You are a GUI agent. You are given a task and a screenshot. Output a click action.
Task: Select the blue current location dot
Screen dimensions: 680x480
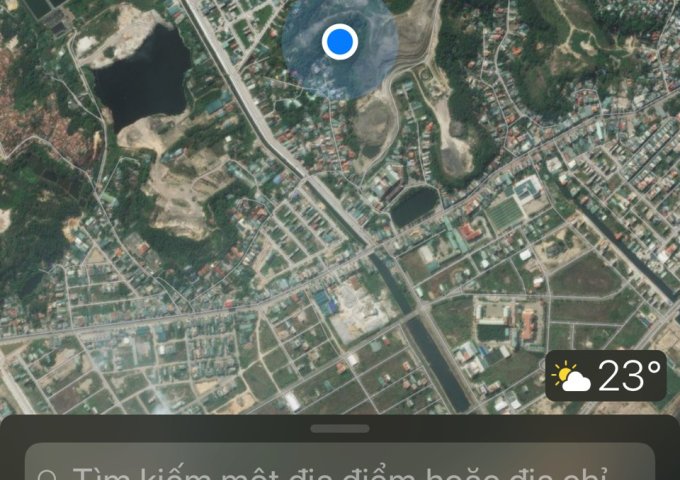coord(340,42)
